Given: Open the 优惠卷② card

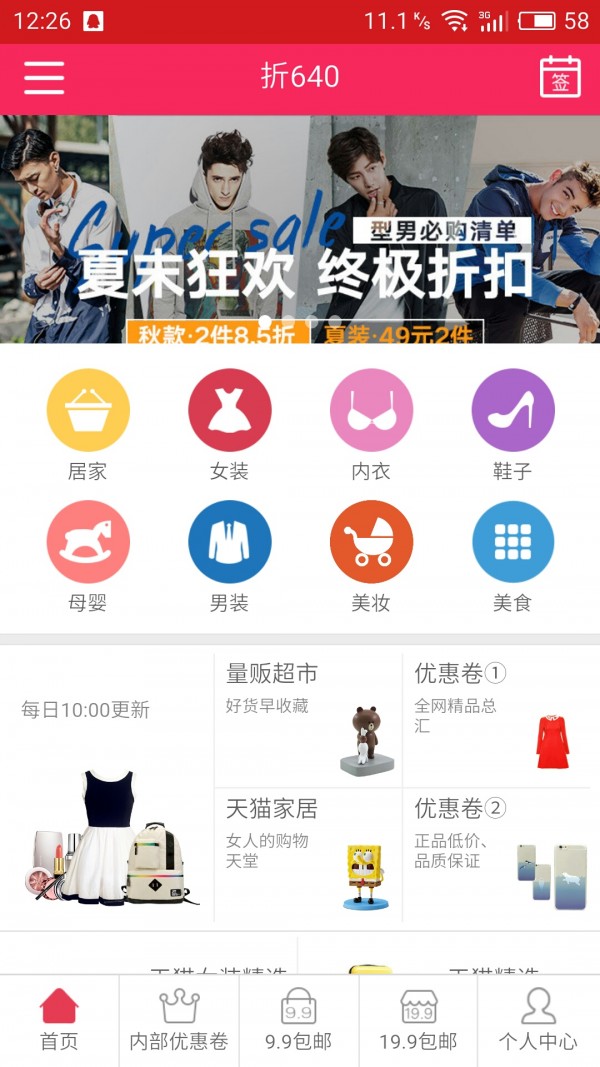Looking at the screenshot, I should pyautogui.click(x=496, y=855).
